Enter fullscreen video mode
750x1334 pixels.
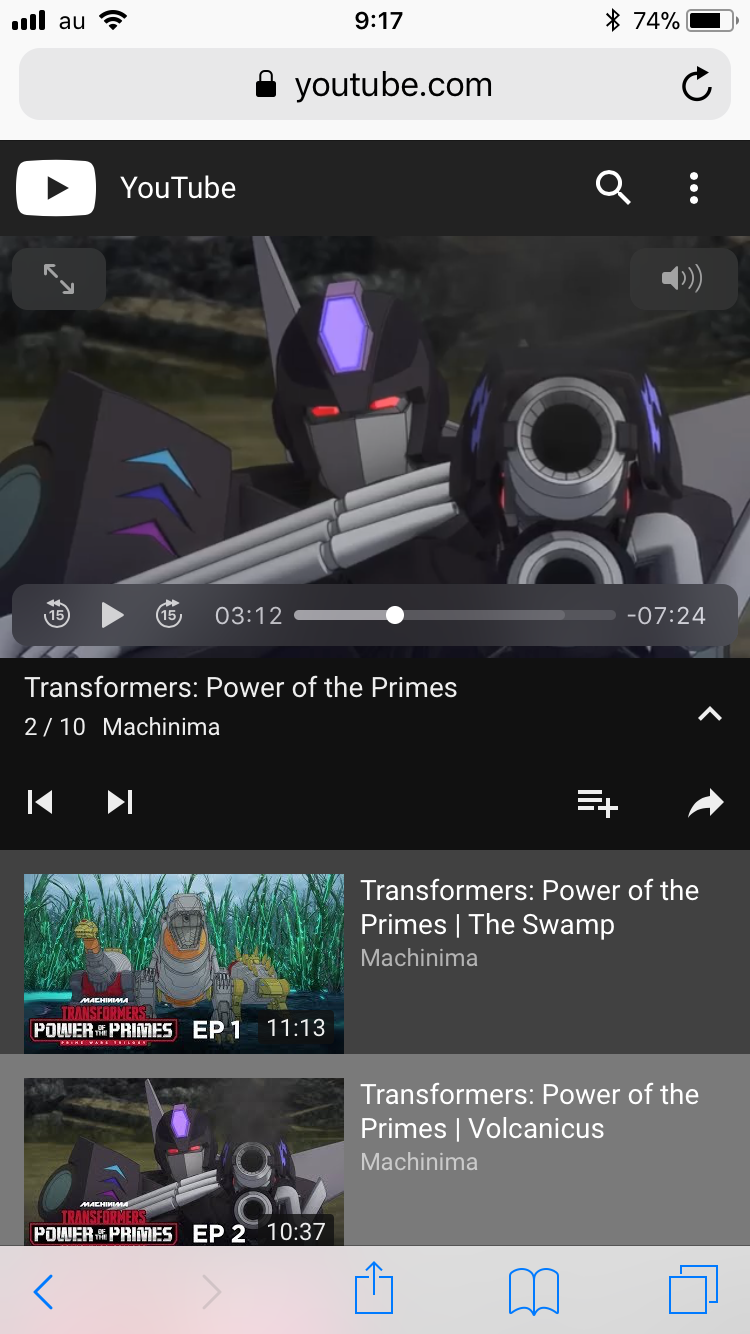(59, 279)
